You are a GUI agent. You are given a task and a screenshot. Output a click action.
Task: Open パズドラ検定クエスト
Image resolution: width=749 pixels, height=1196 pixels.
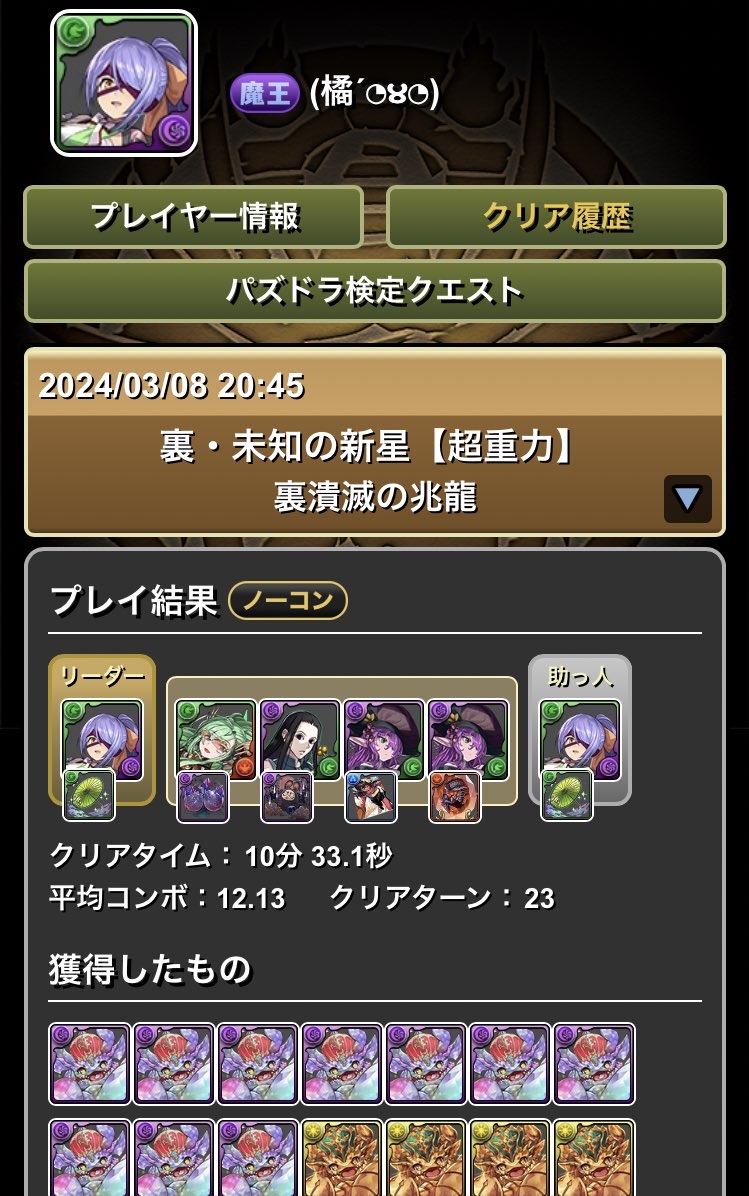374,290
